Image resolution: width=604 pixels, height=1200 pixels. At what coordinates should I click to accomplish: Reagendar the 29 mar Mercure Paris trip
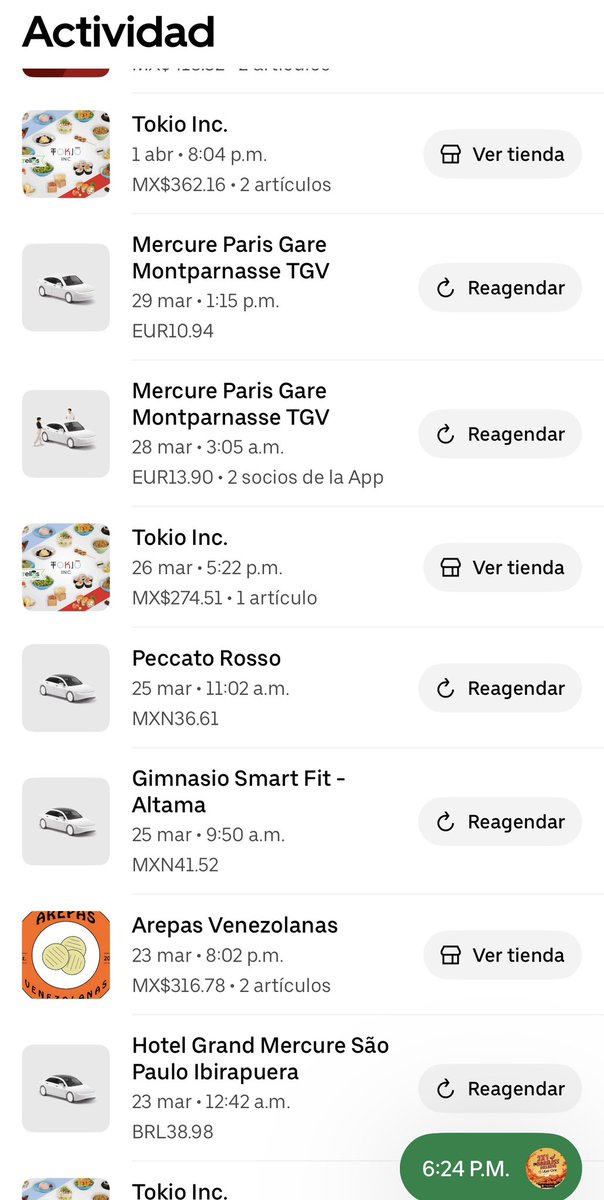pyautogui.click(x=500, y=288)
